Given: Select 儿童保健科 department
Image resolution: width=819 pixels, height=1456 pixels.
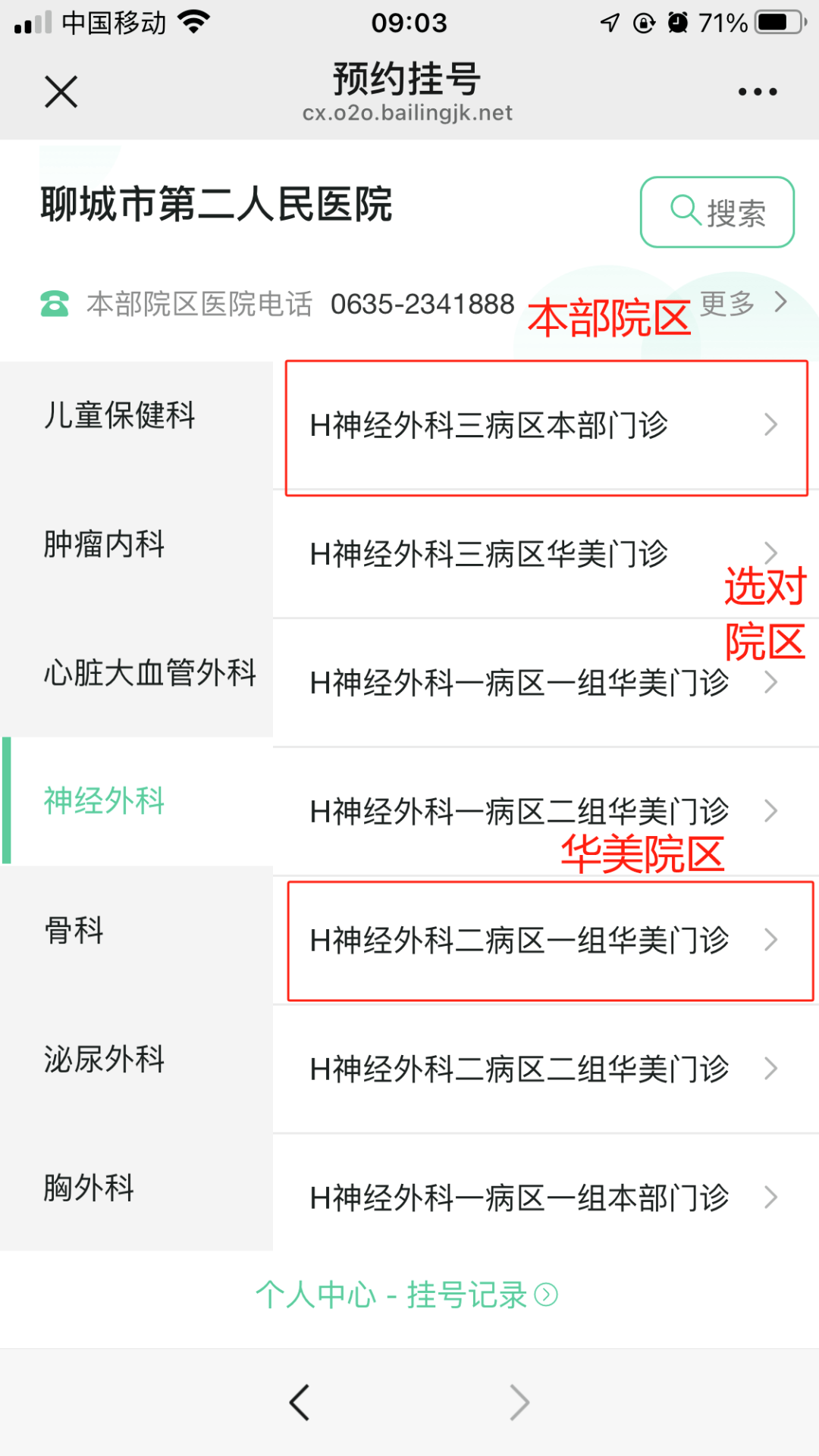Looking at the screenshot, I should click(120, 415).
